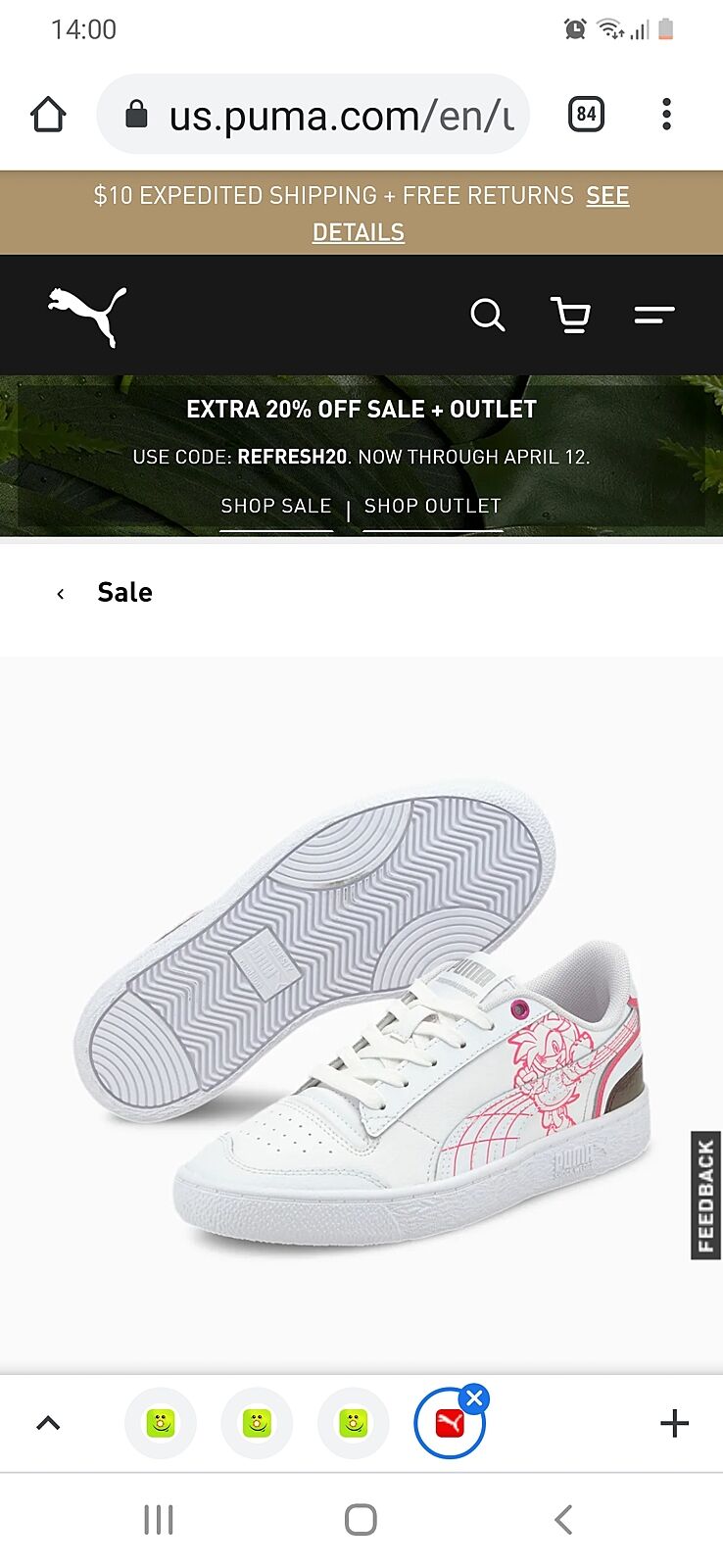Tap the Puma logo to go home
723x1568 pixels.
88,316
